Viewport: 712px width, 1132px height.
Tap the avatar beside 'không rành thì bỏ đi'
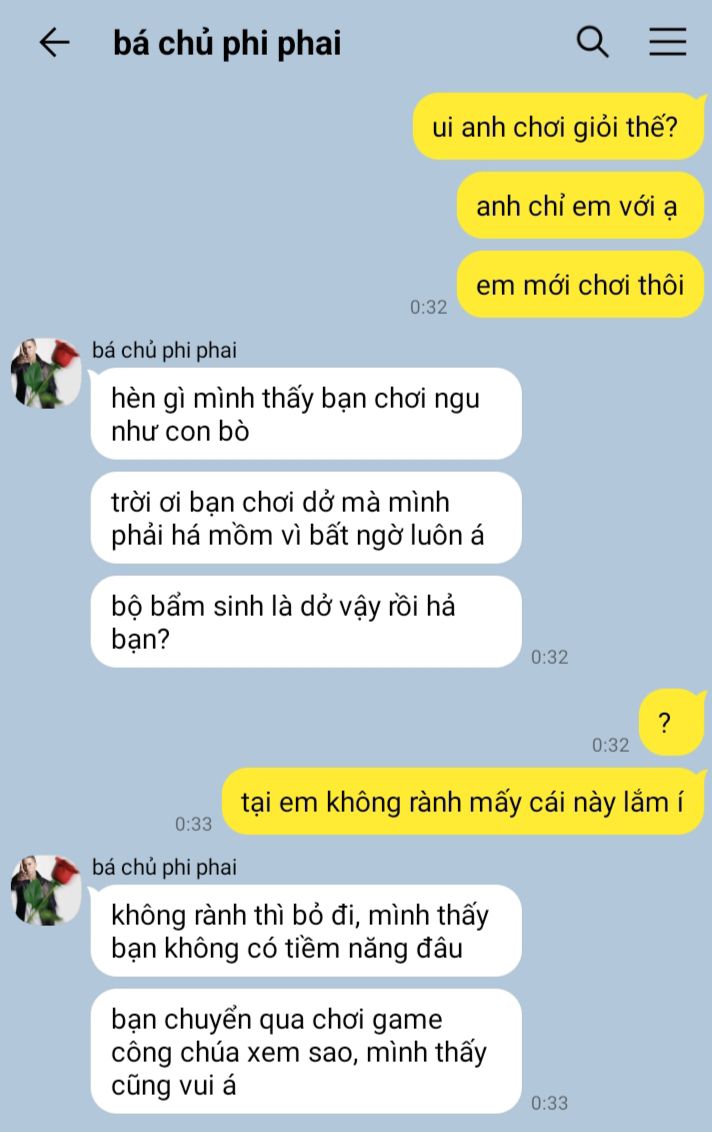coord(45,890)
